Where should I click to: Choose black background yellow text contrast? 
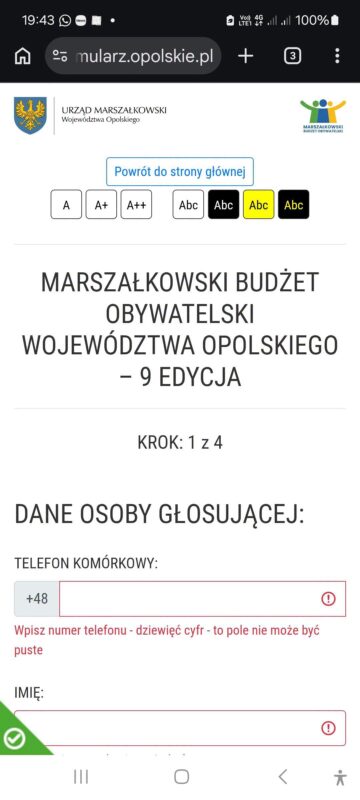[294, 205]
